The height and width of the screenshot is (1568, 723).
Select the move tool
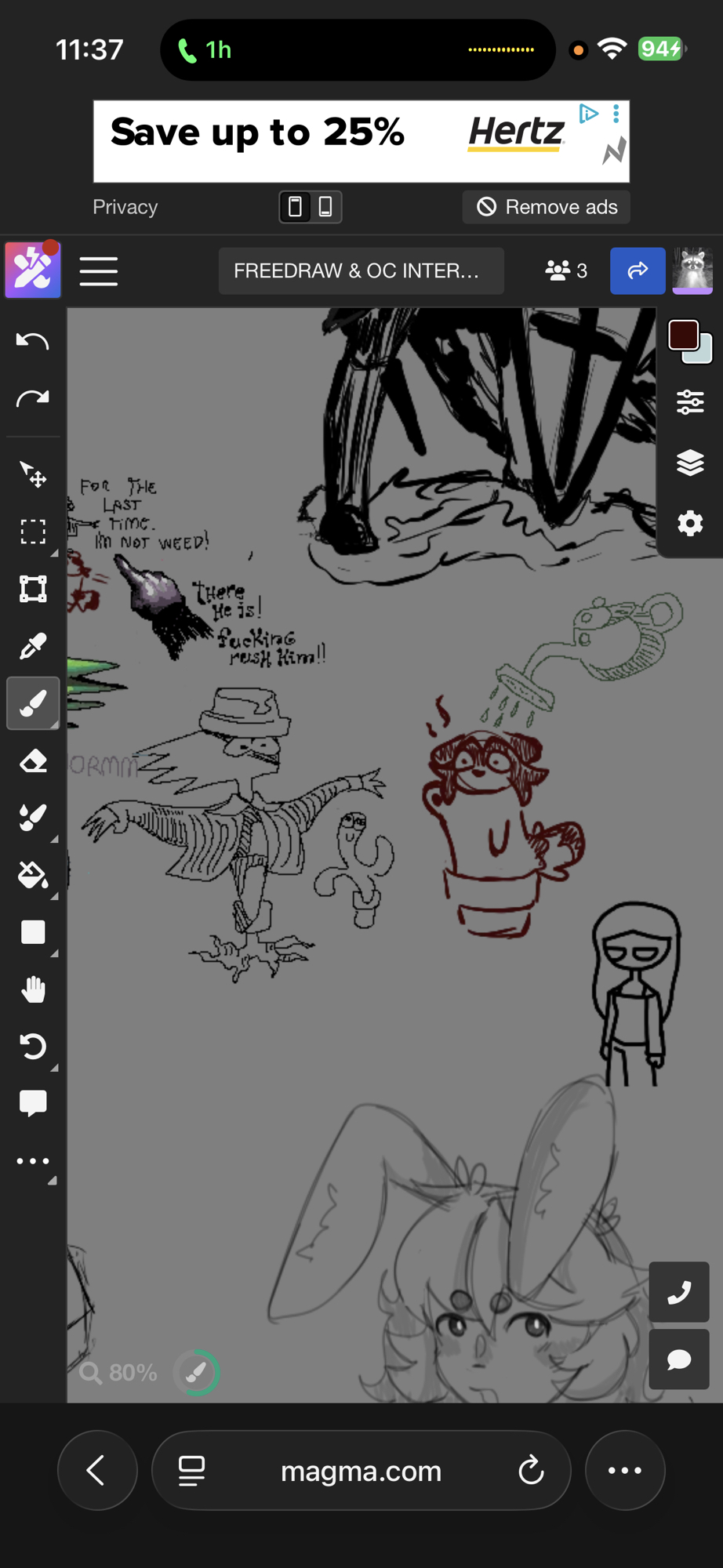click(x=32, y=474)
